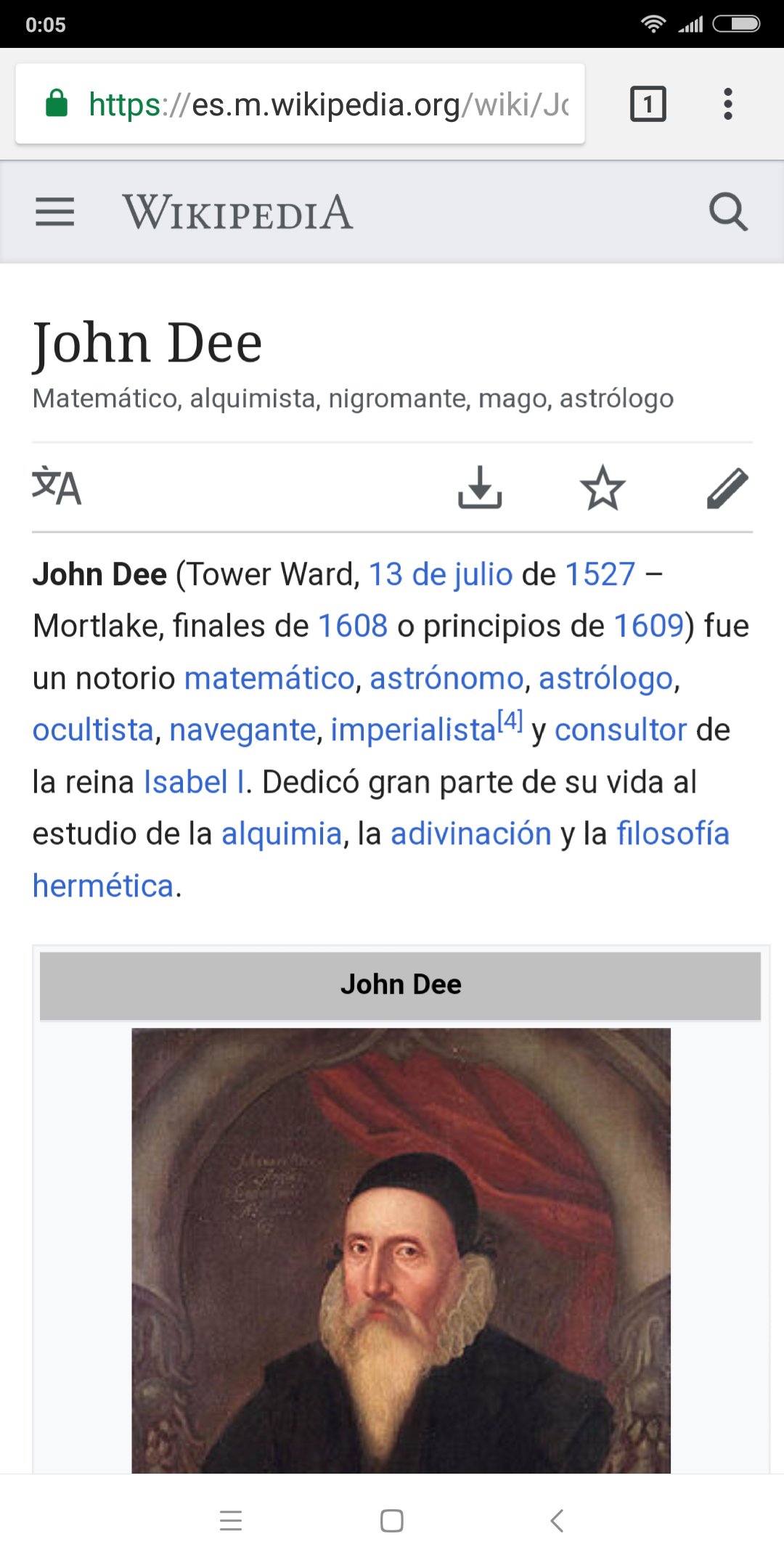Viewport: 784px width, 1568px height.
Task: Open the "13 de julio" link
Action: 441,574
